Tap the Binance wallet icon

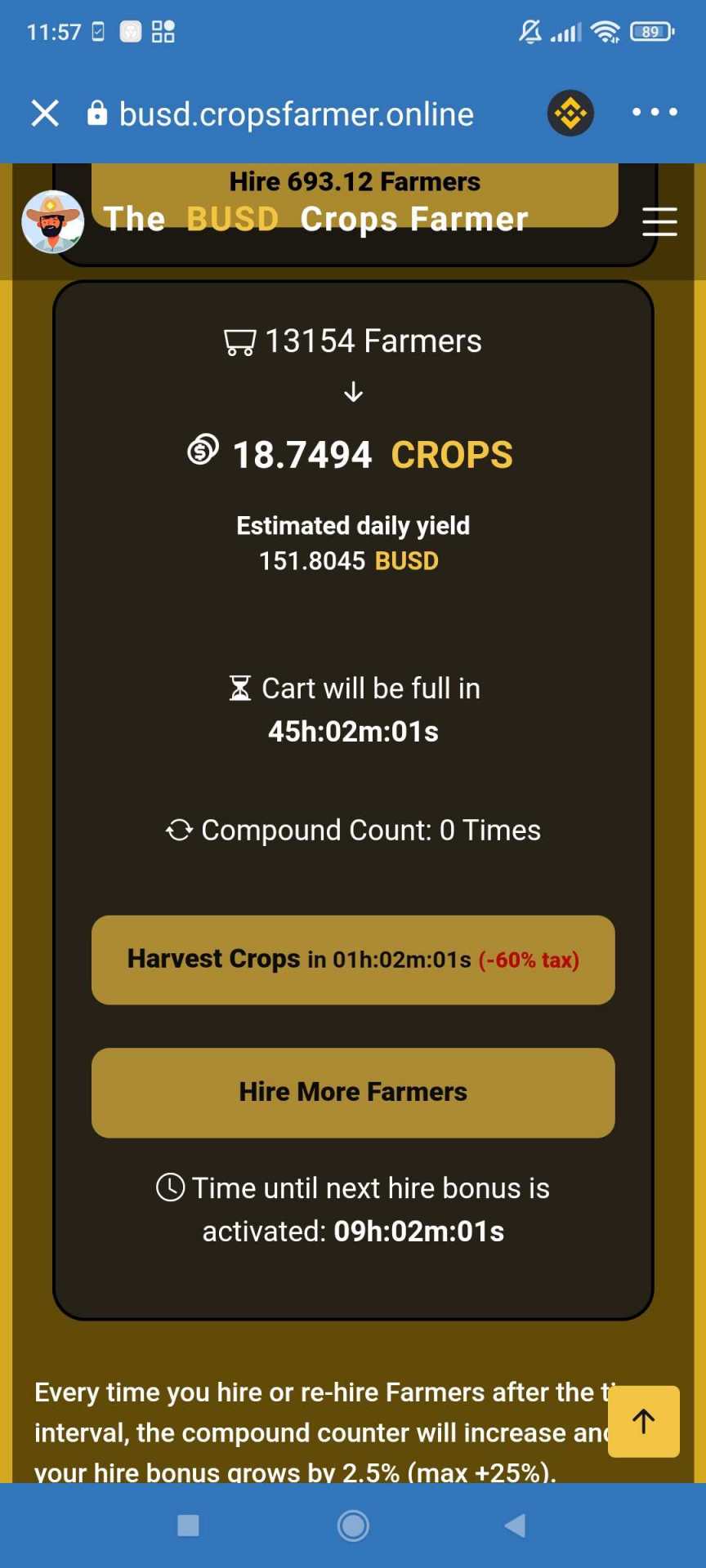pos(570,113)
